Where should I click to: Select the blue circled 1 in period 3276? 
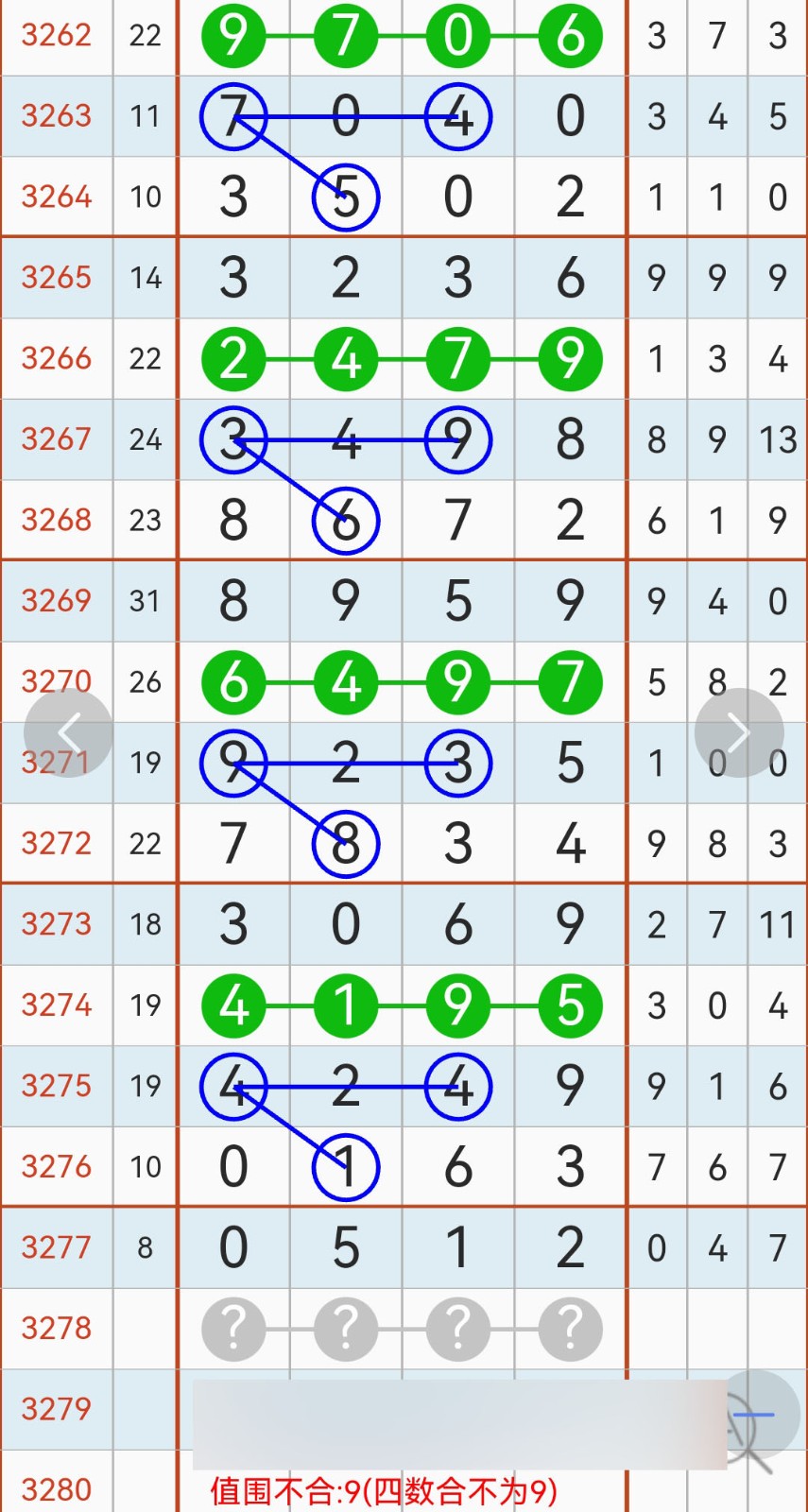point(345,1167)
